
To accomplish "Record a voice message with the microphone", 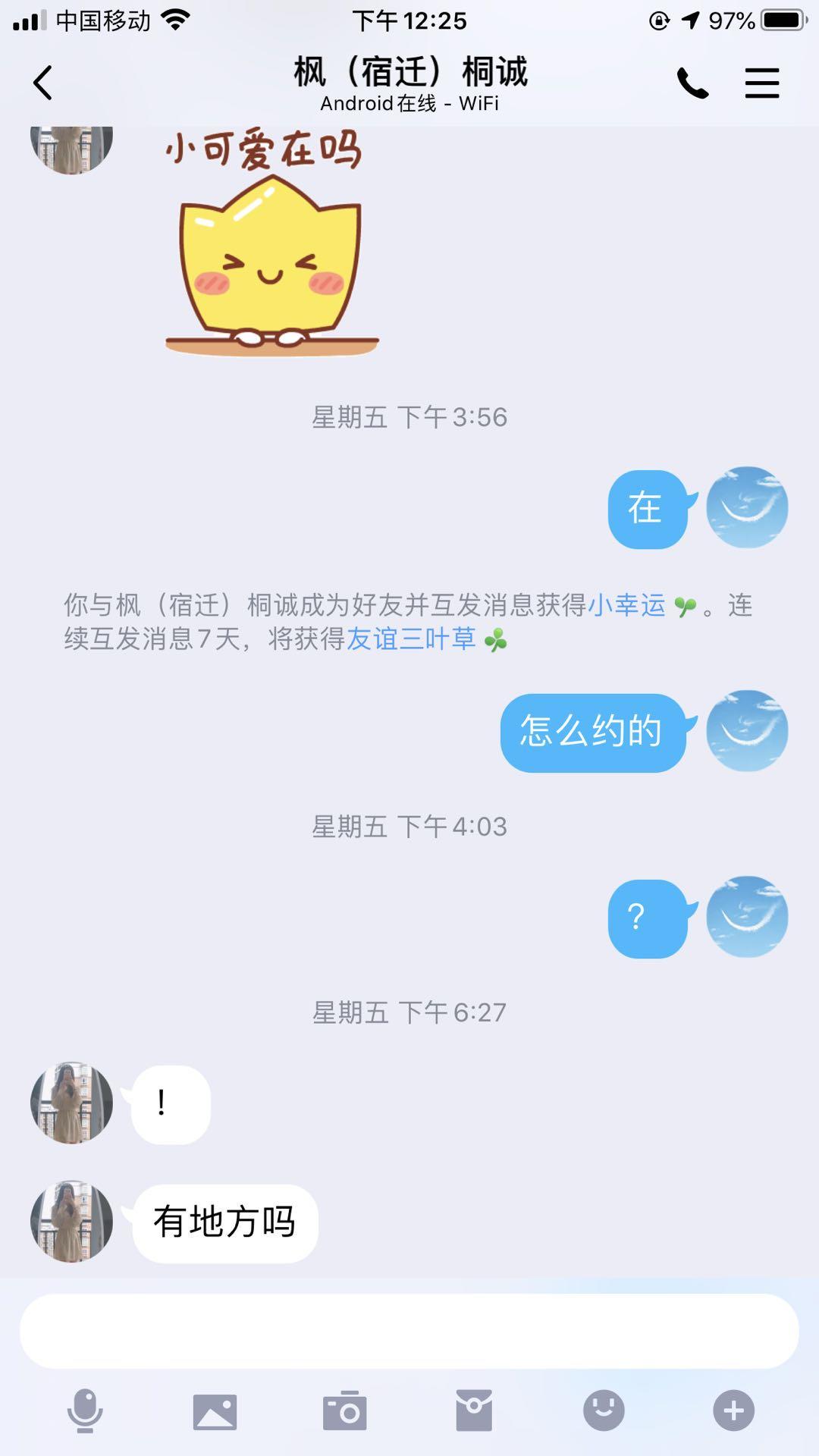I will (85, 1410).
